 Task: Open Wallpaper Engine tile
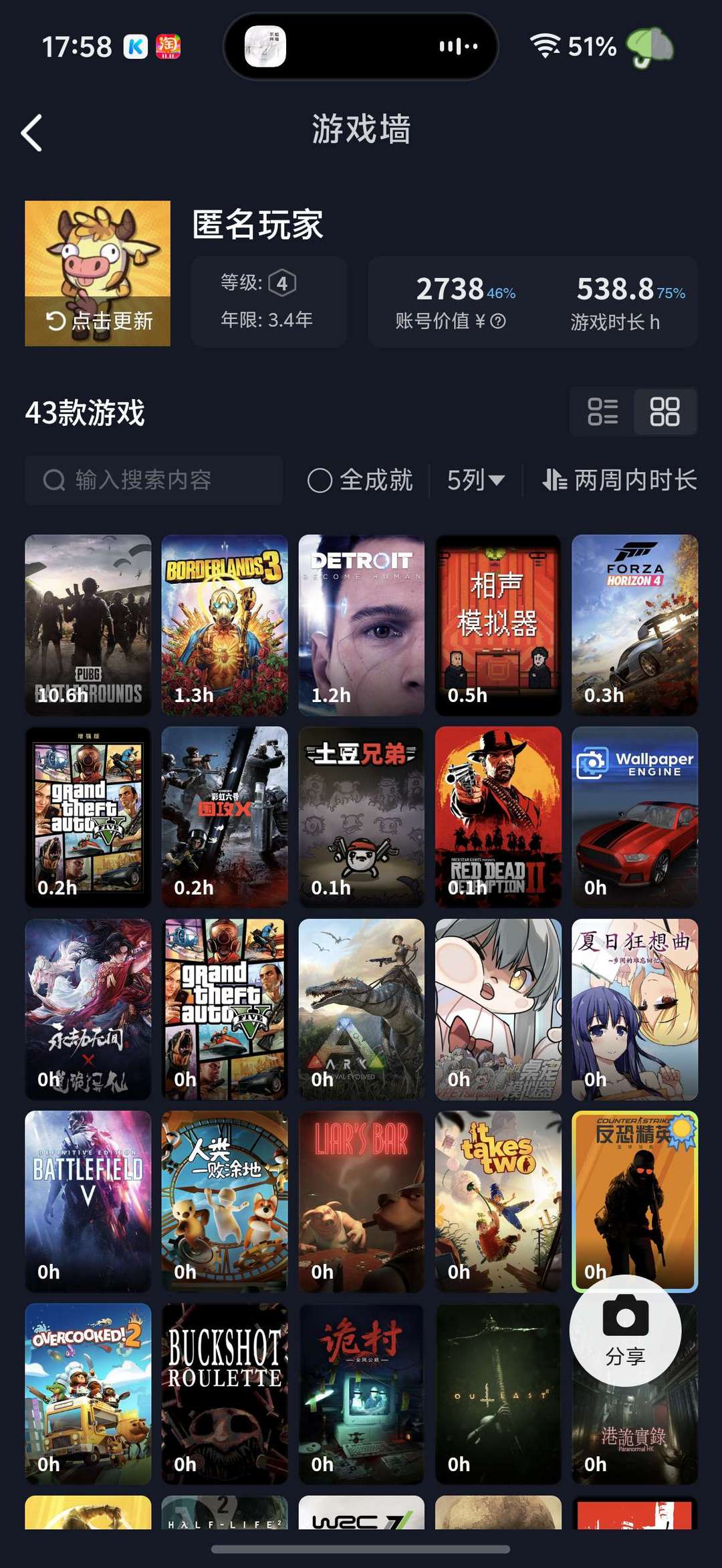[634, 816]
